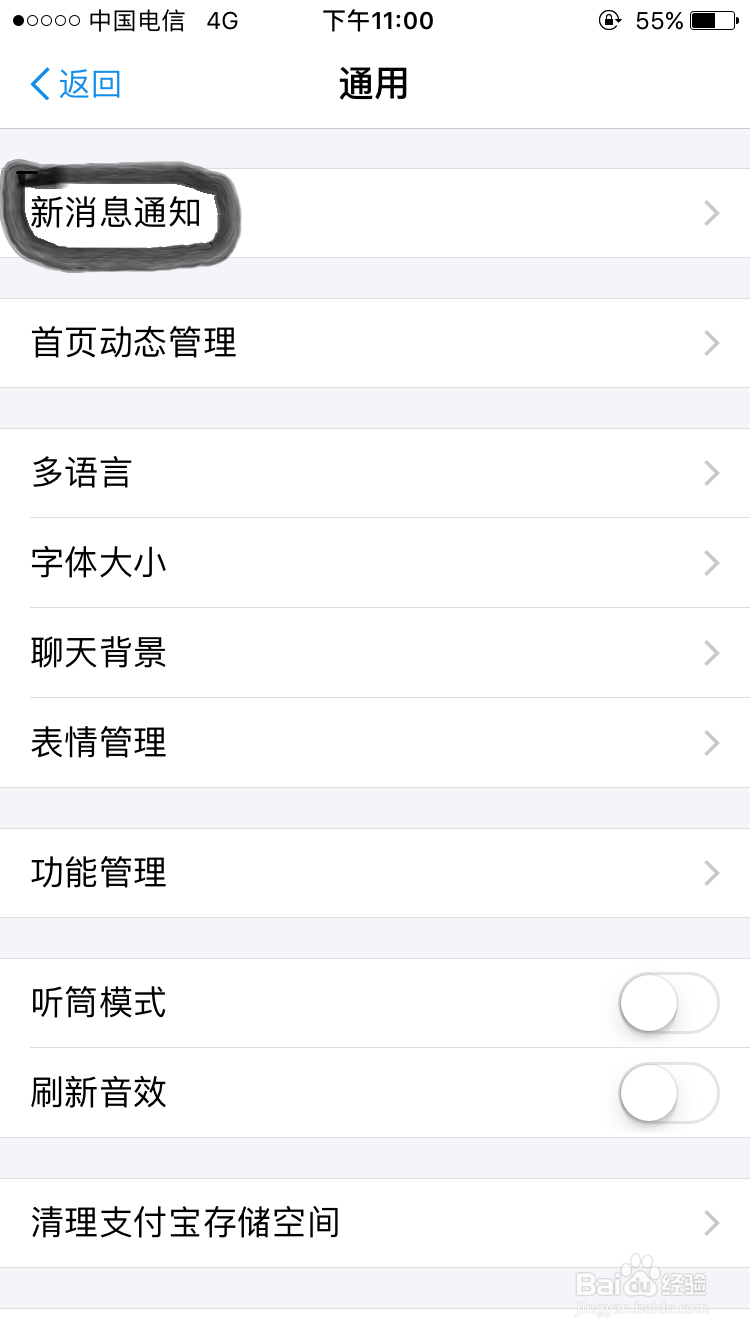Expand the circled 新消息通知 row chevron
This screenshot has height=1334, width=750.
[x=710, y=213]
